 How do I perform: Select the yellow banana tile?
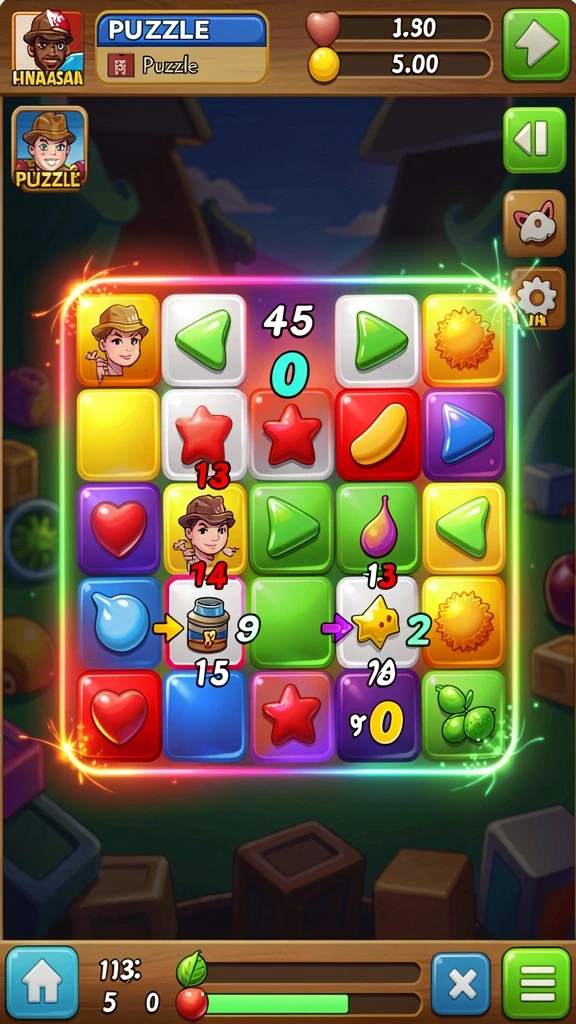(x=378, y=434)
